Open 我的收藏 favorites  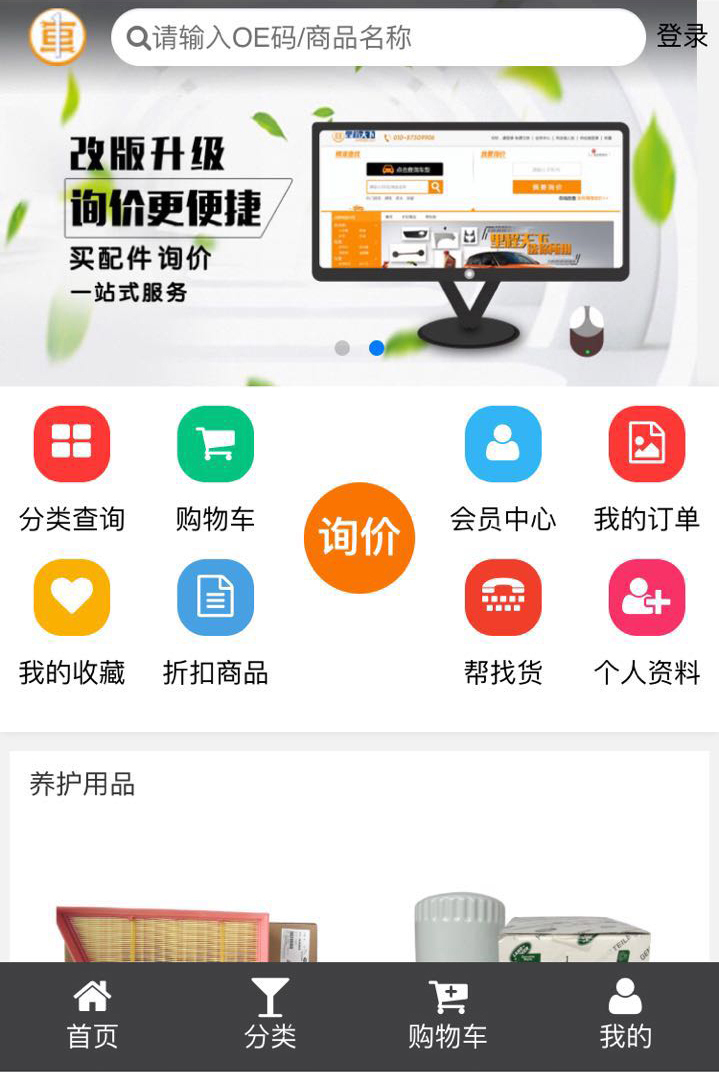pyautogui.click(x=72, y=598)
